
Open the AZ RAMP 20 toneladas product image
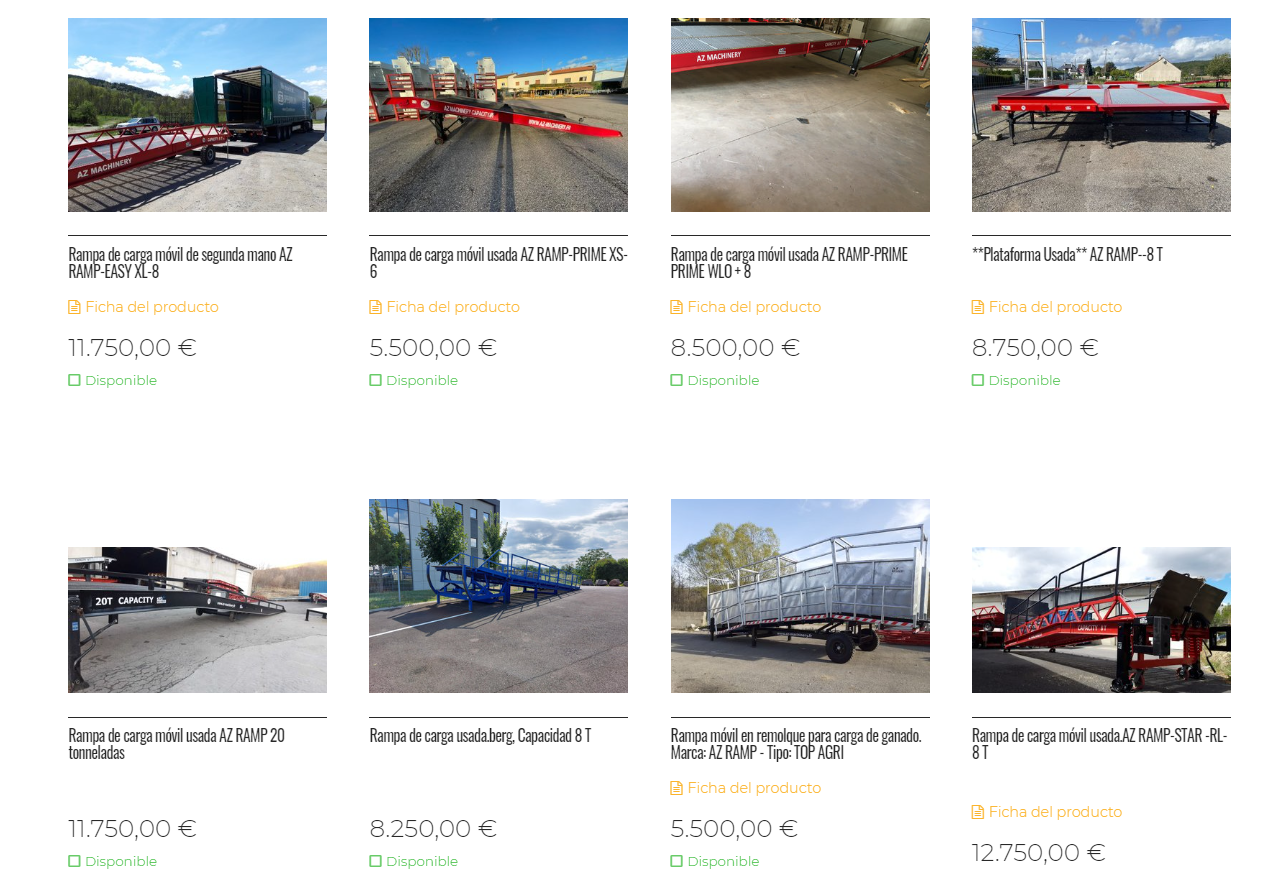[197, 620]
